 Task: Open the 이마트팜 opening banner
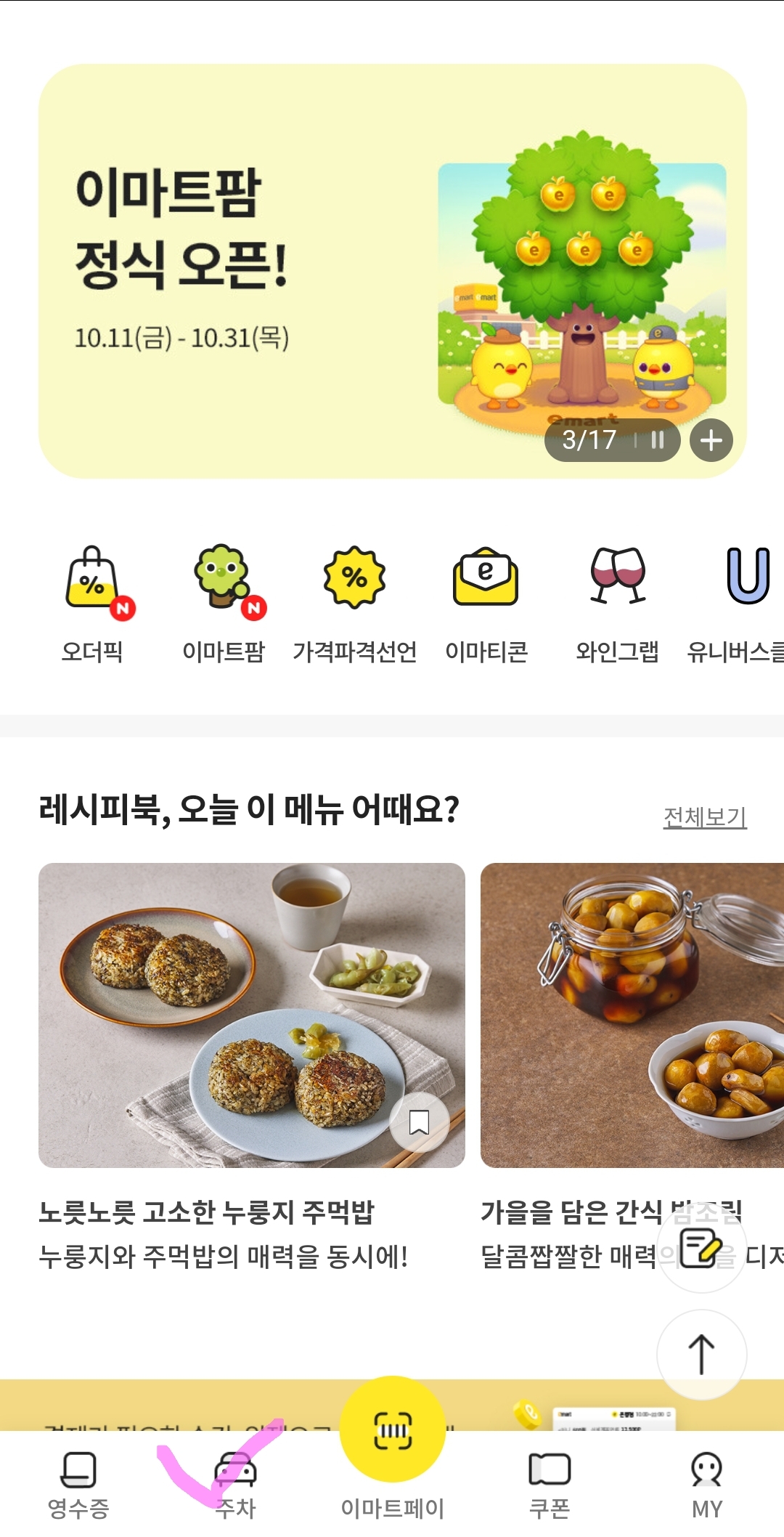[290, 270]
